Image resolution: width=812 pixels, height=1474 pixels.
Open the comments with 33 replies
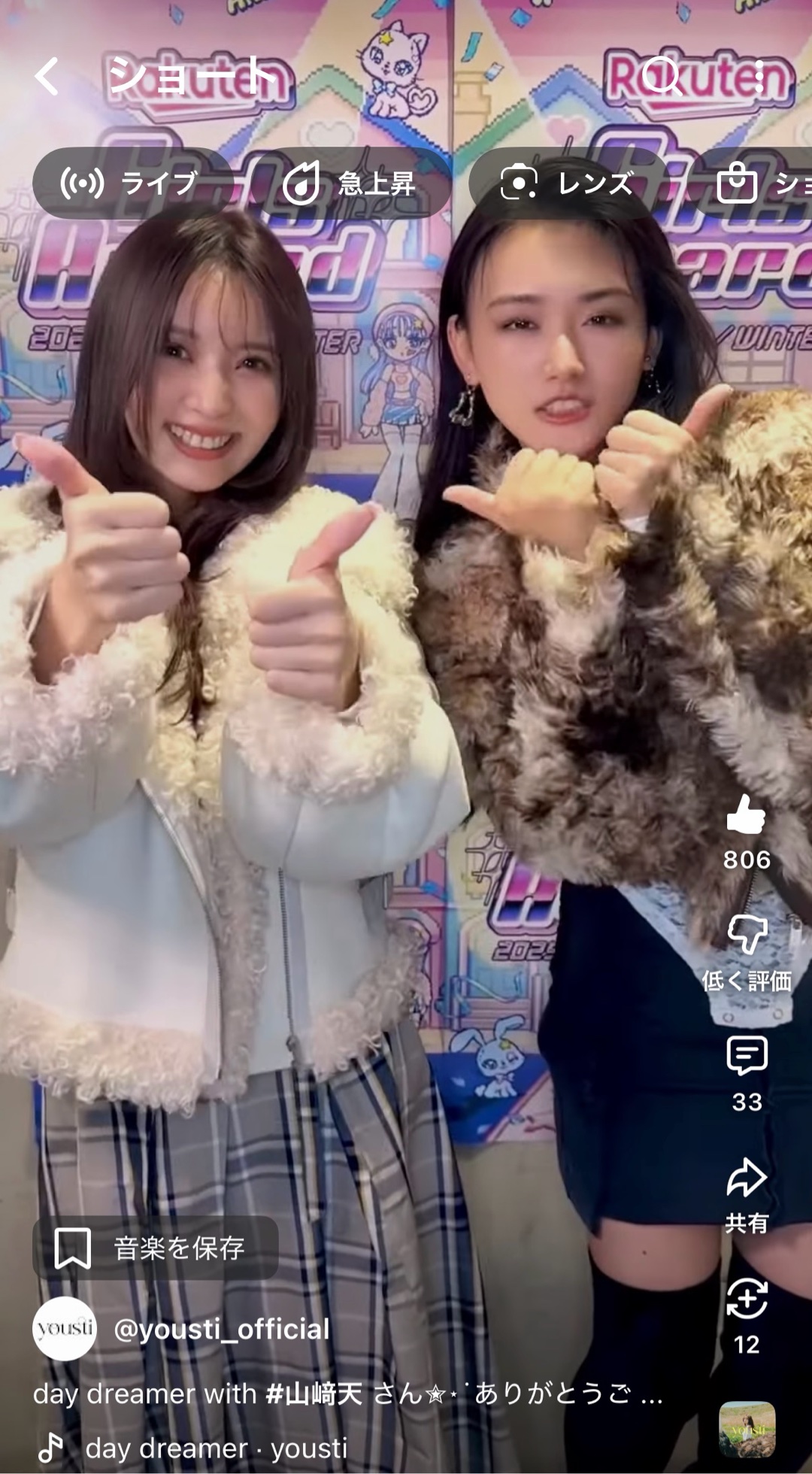746,1057
